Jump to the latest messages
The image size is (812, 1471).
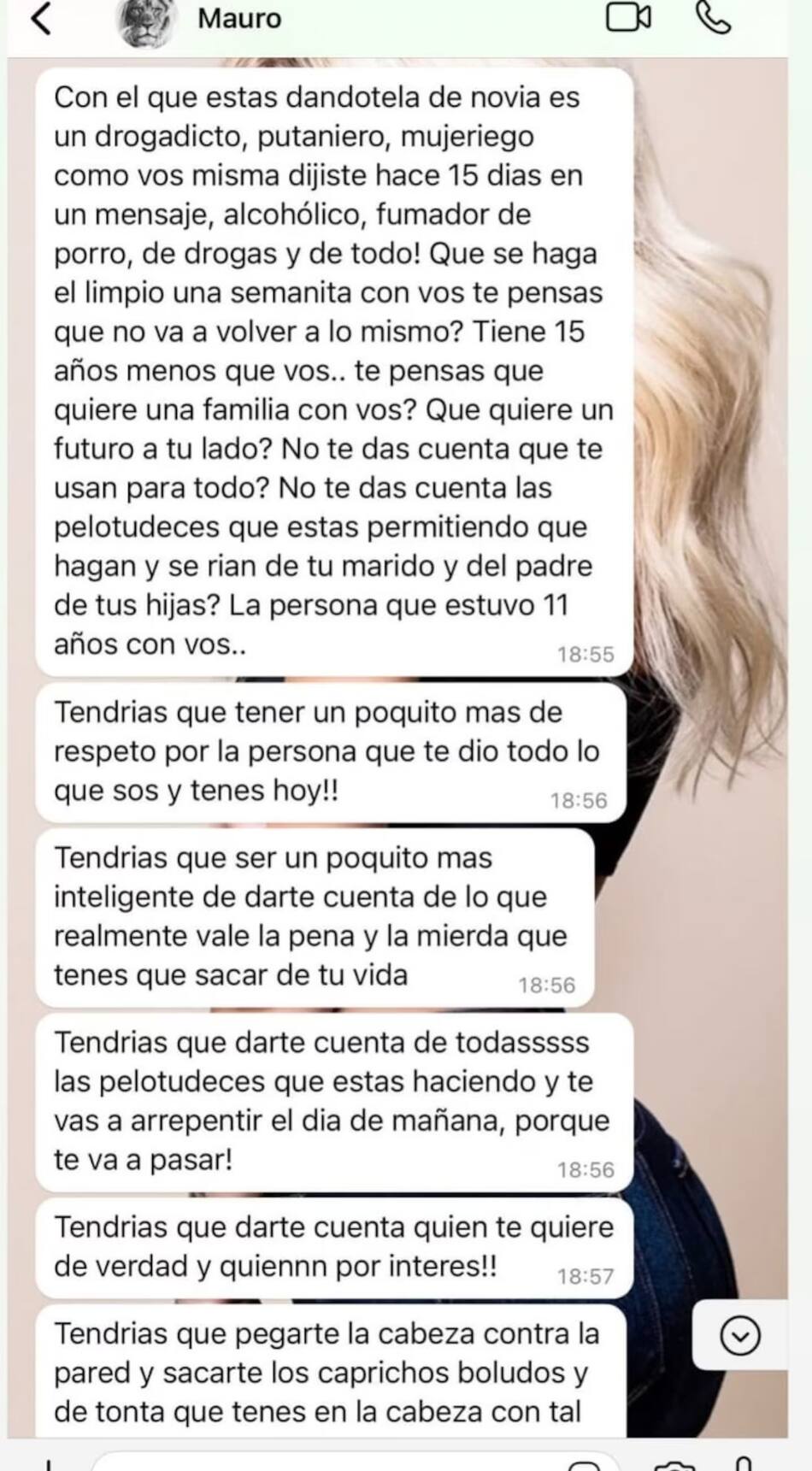[x=739, y=1335]
